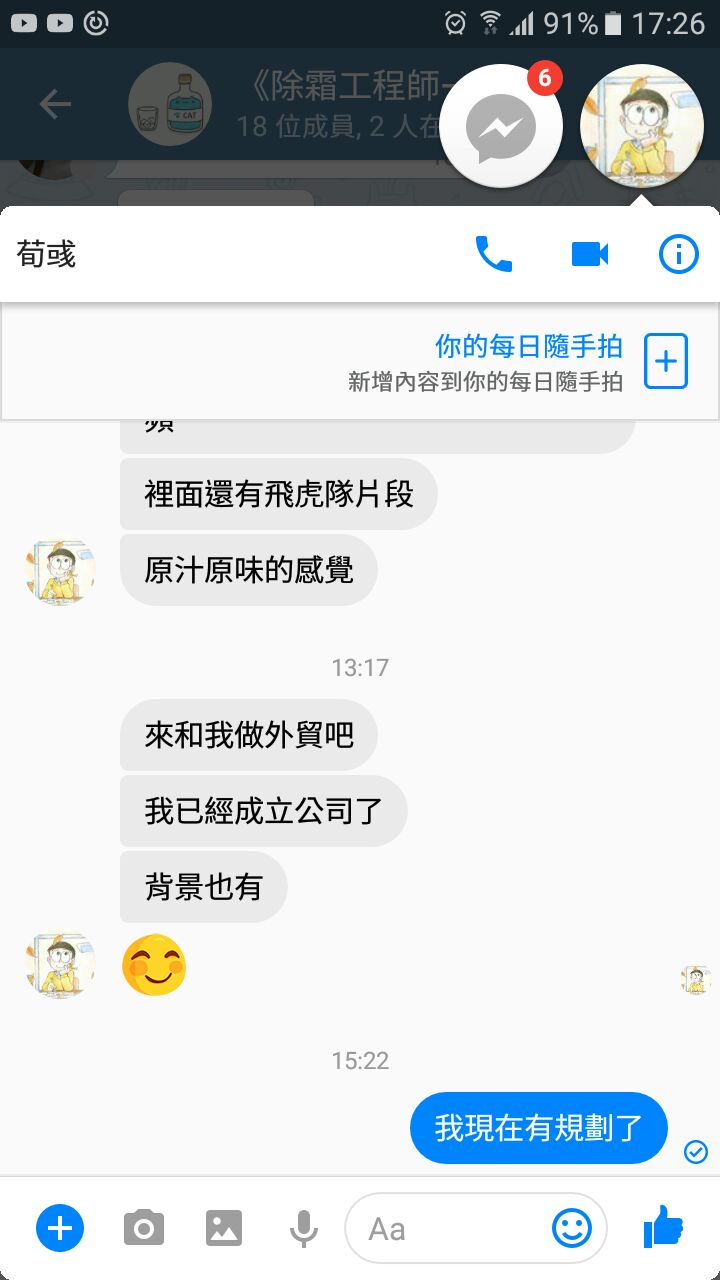The height and width of the screenshot is (1280, 720).
Task: Open sender avatar beside 原汁原味的感覺
Action: pos(60,572)
